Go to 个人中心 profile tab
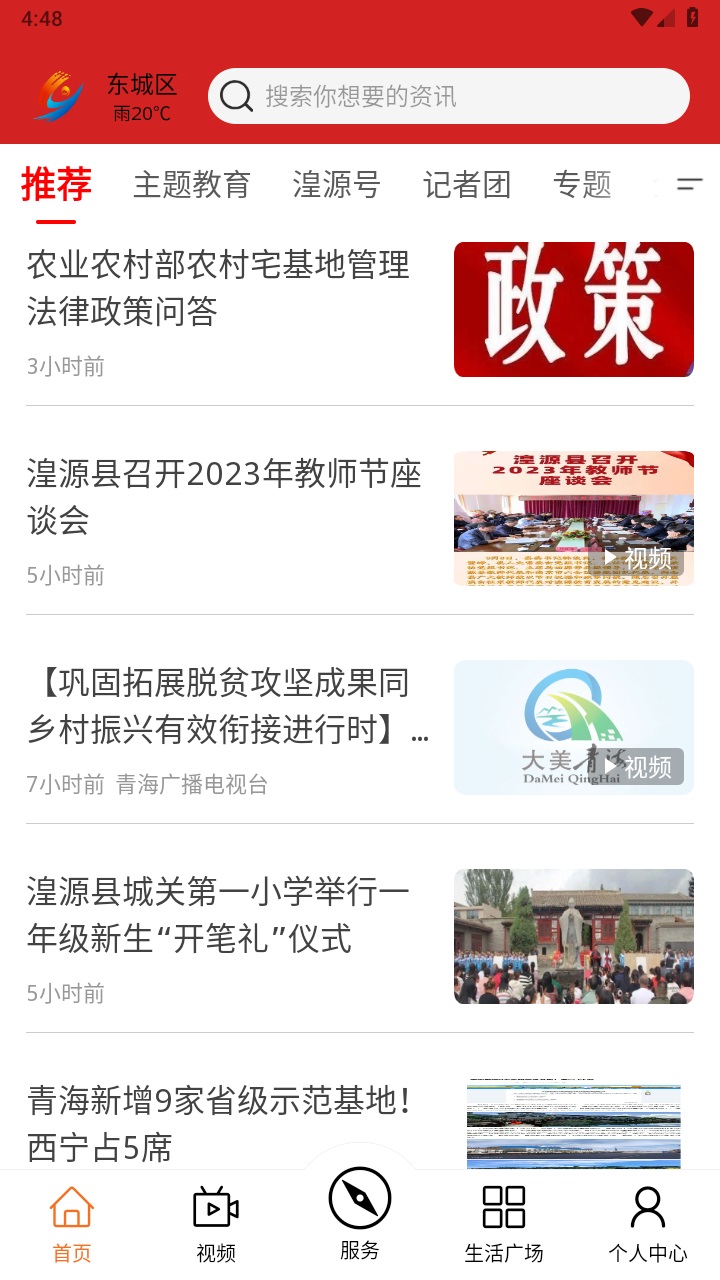The width and height of the screenshot is (720, 1280). coord(648,1224)
